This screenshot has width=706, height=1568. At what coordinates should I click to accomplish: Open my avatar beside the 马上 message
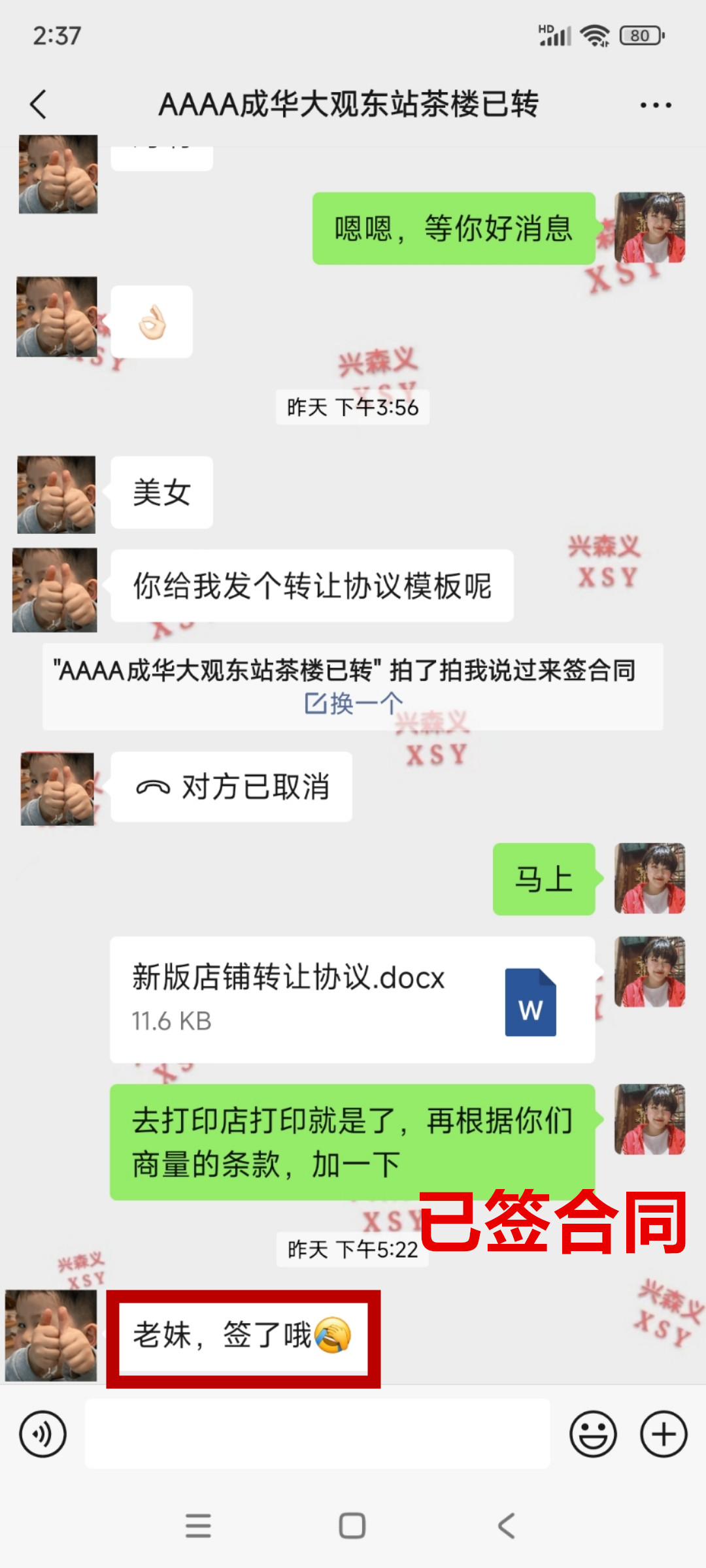[x=650, y=879]
